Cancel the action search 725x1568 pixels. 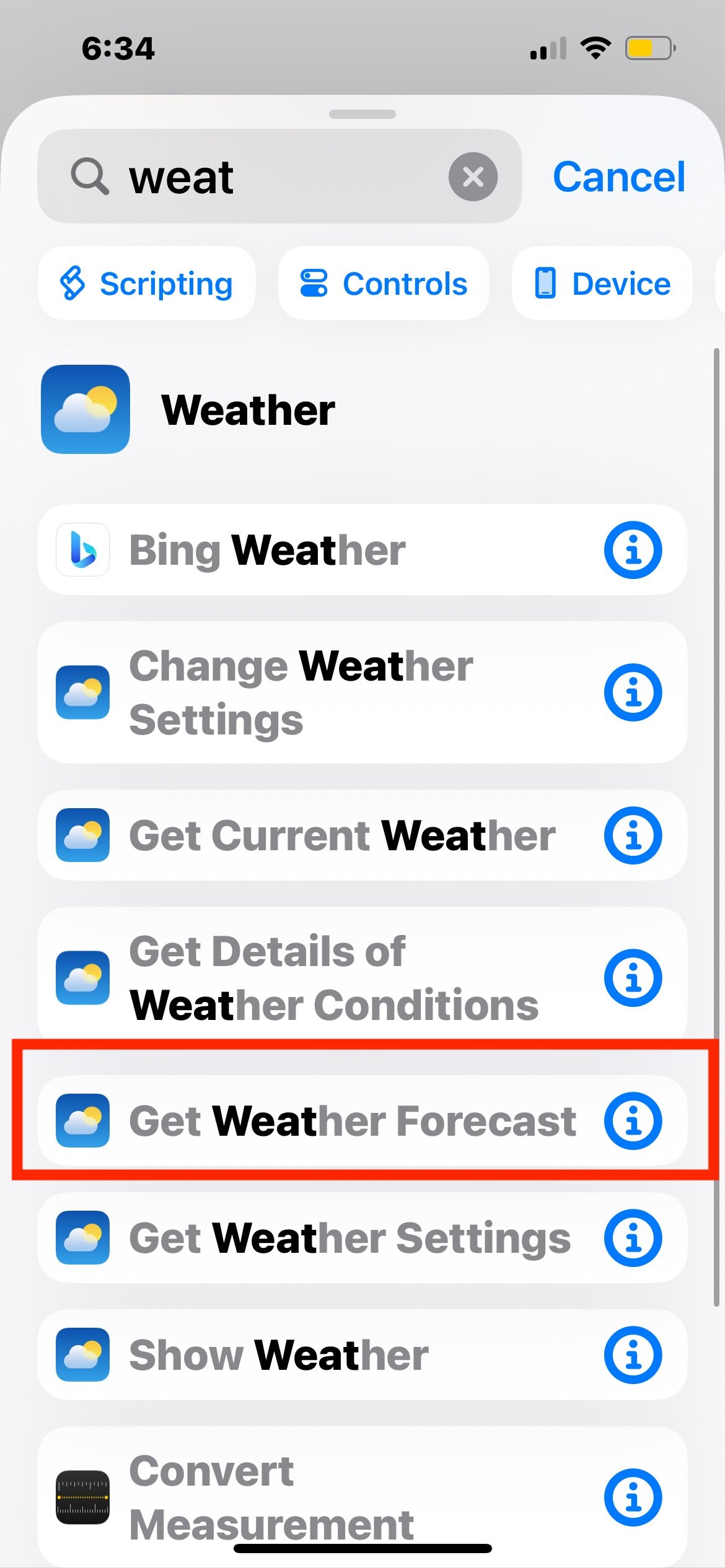point(618,177)
